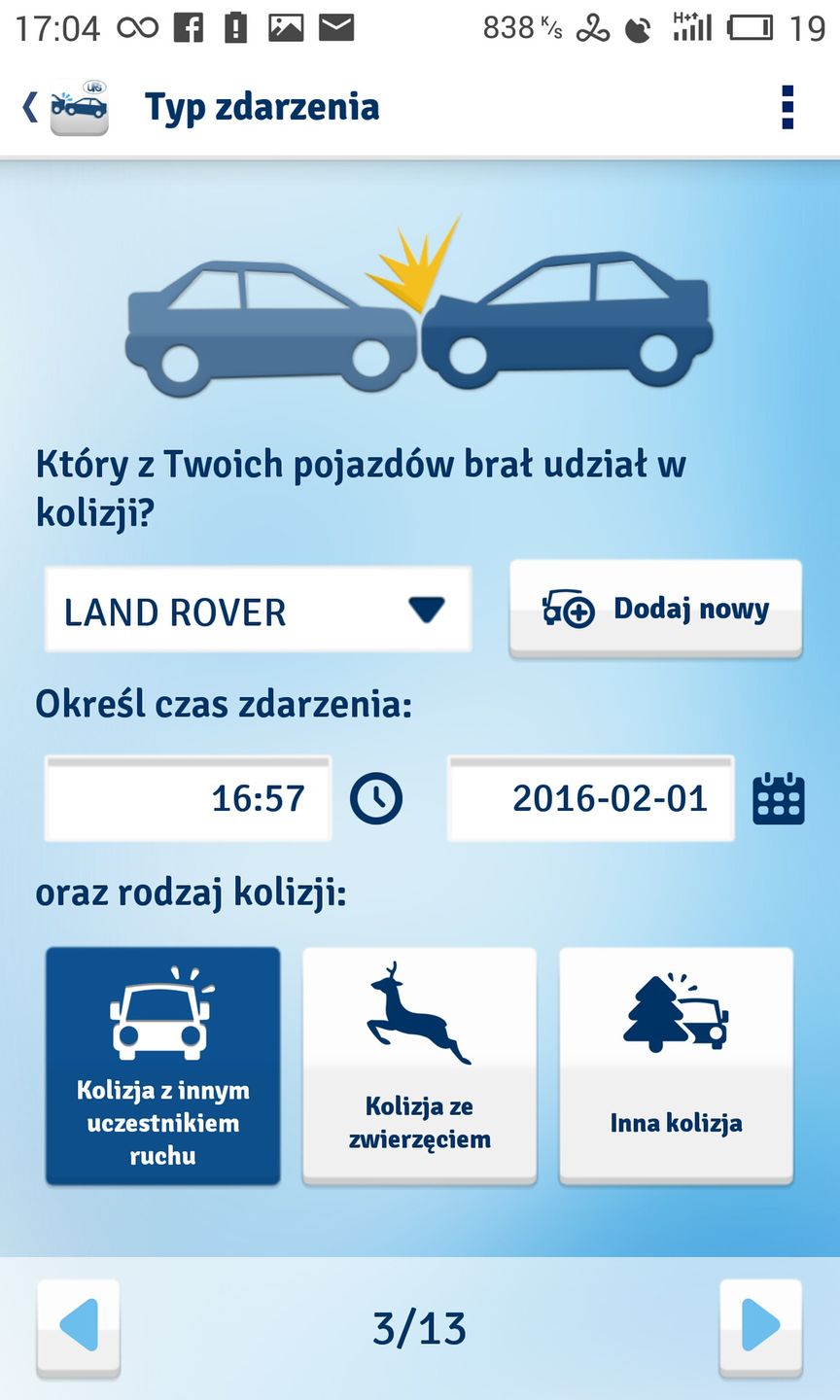Viewport: 840px width, 1400px height.
Task: Select Inna kolizja option
Action: (x=675, y=1067)
